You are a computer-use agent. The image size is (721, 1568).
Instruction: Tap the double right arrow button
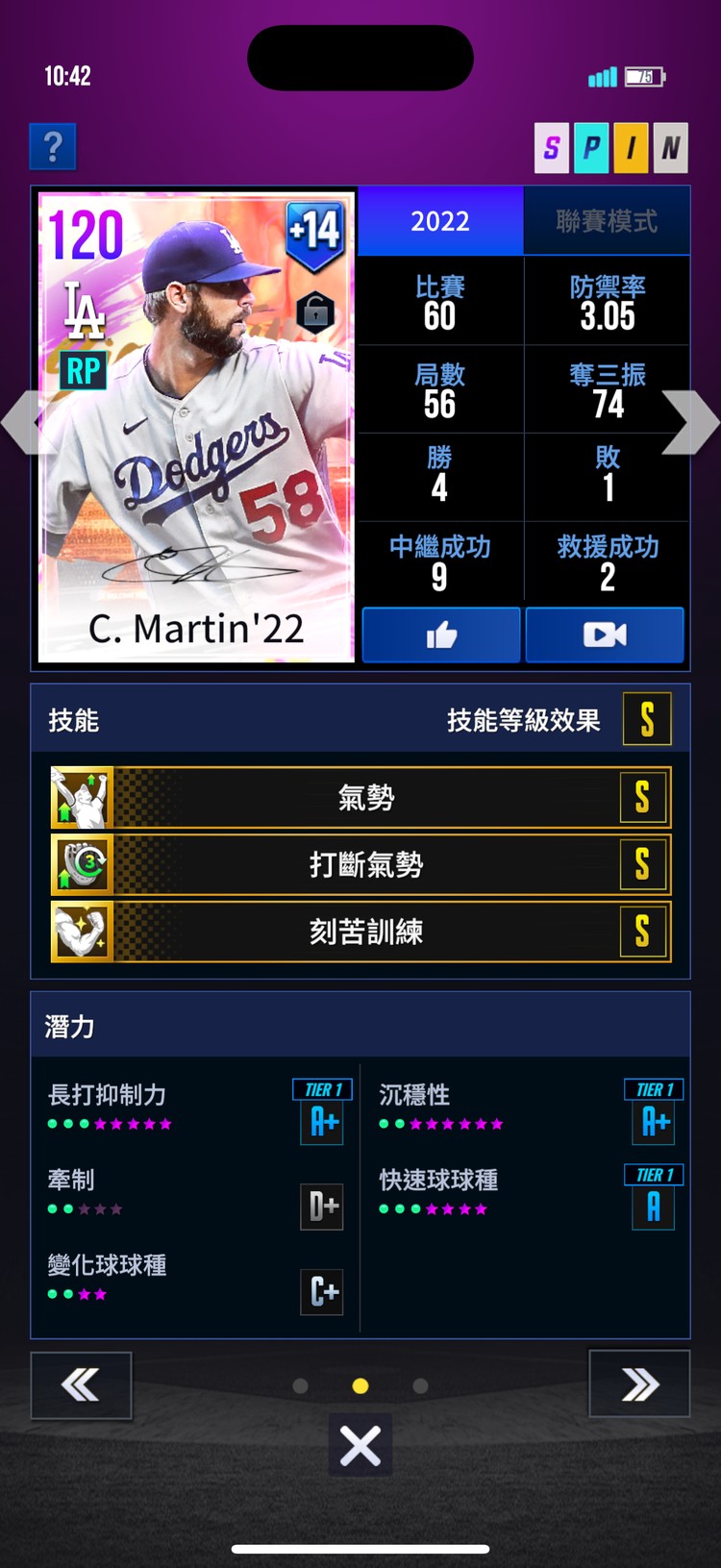click(x=639, y=1384)
